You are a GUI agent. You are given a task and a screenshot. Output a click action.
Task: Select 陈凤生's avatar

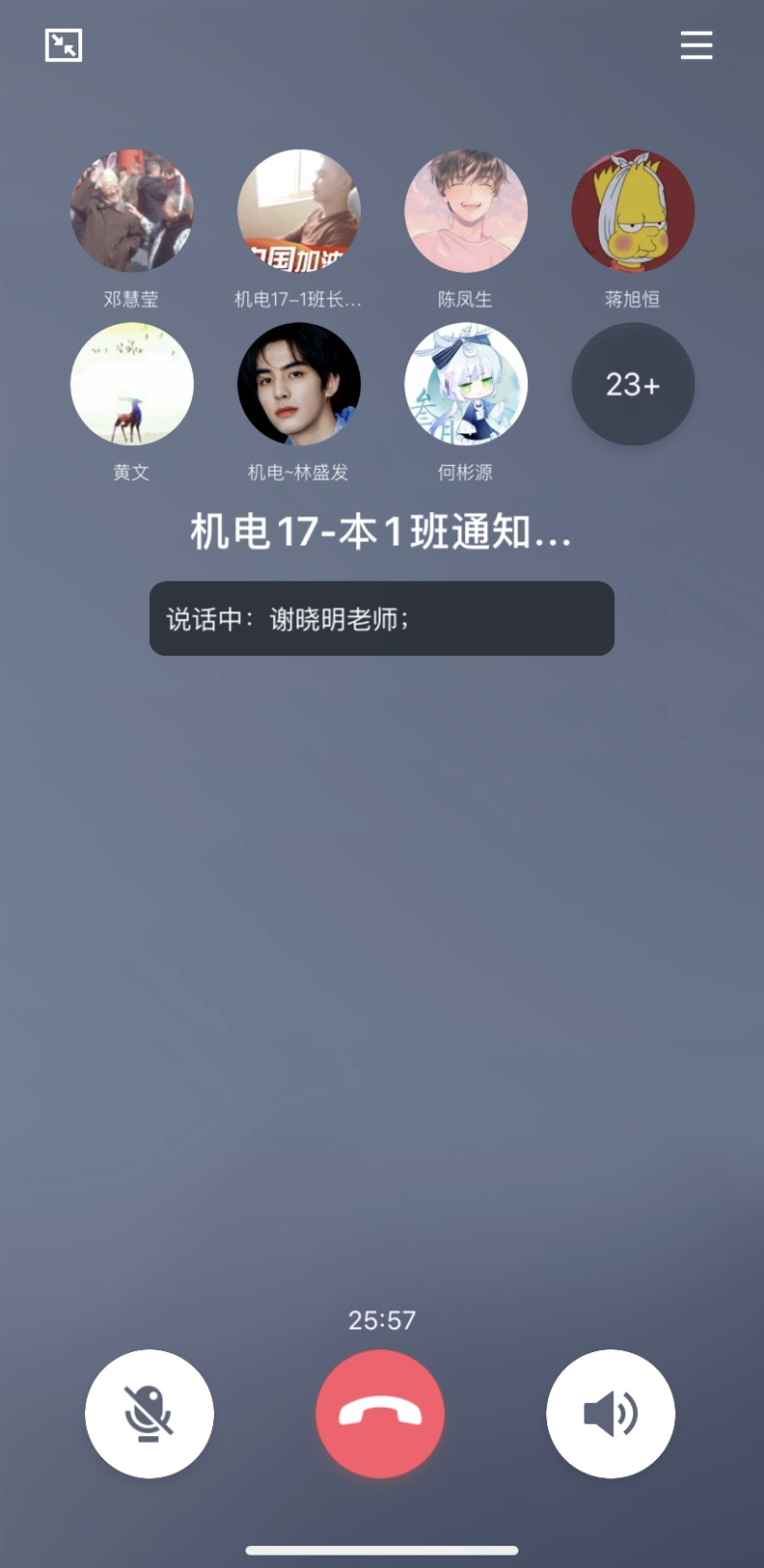[466, 211]
